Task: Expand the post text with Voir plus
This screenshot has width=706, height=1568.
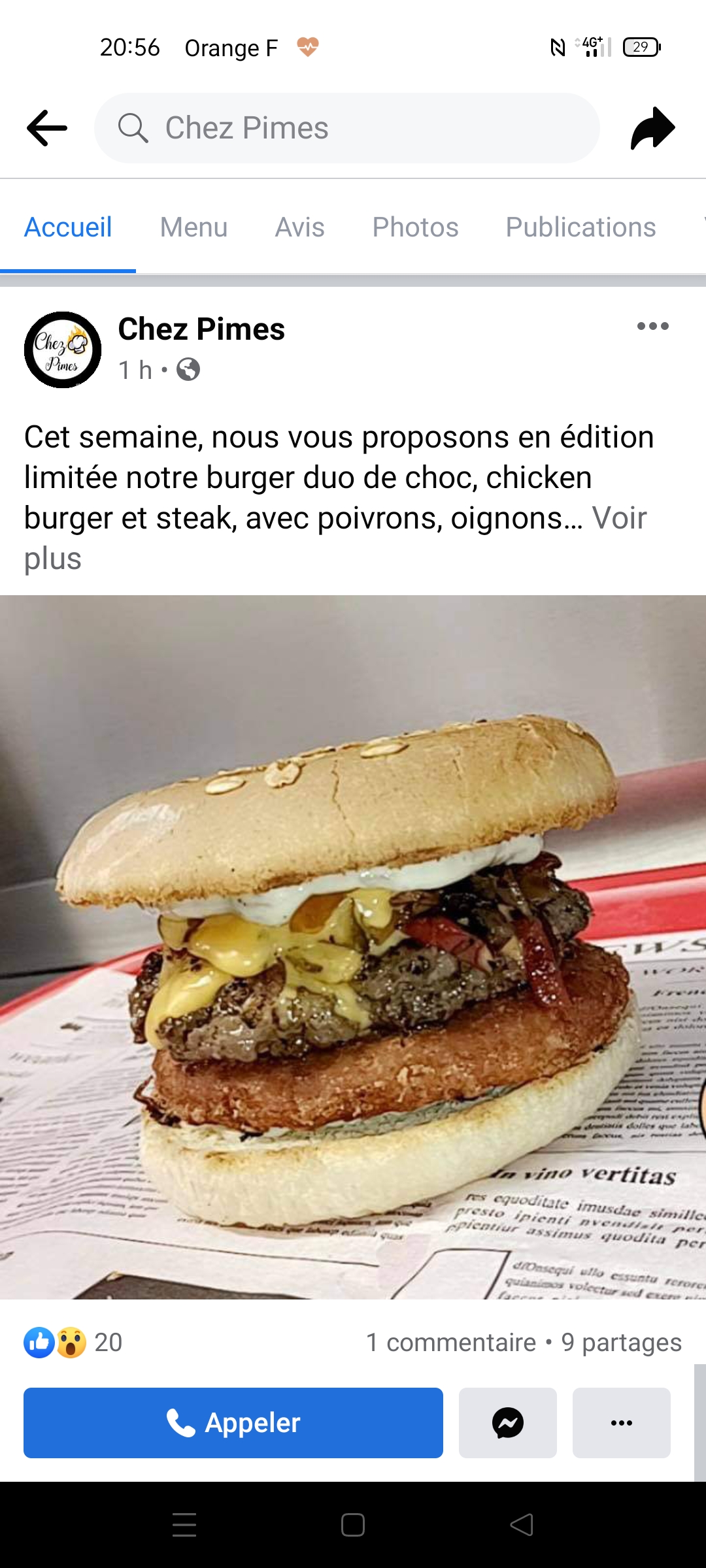Action: tap(618, 519)
